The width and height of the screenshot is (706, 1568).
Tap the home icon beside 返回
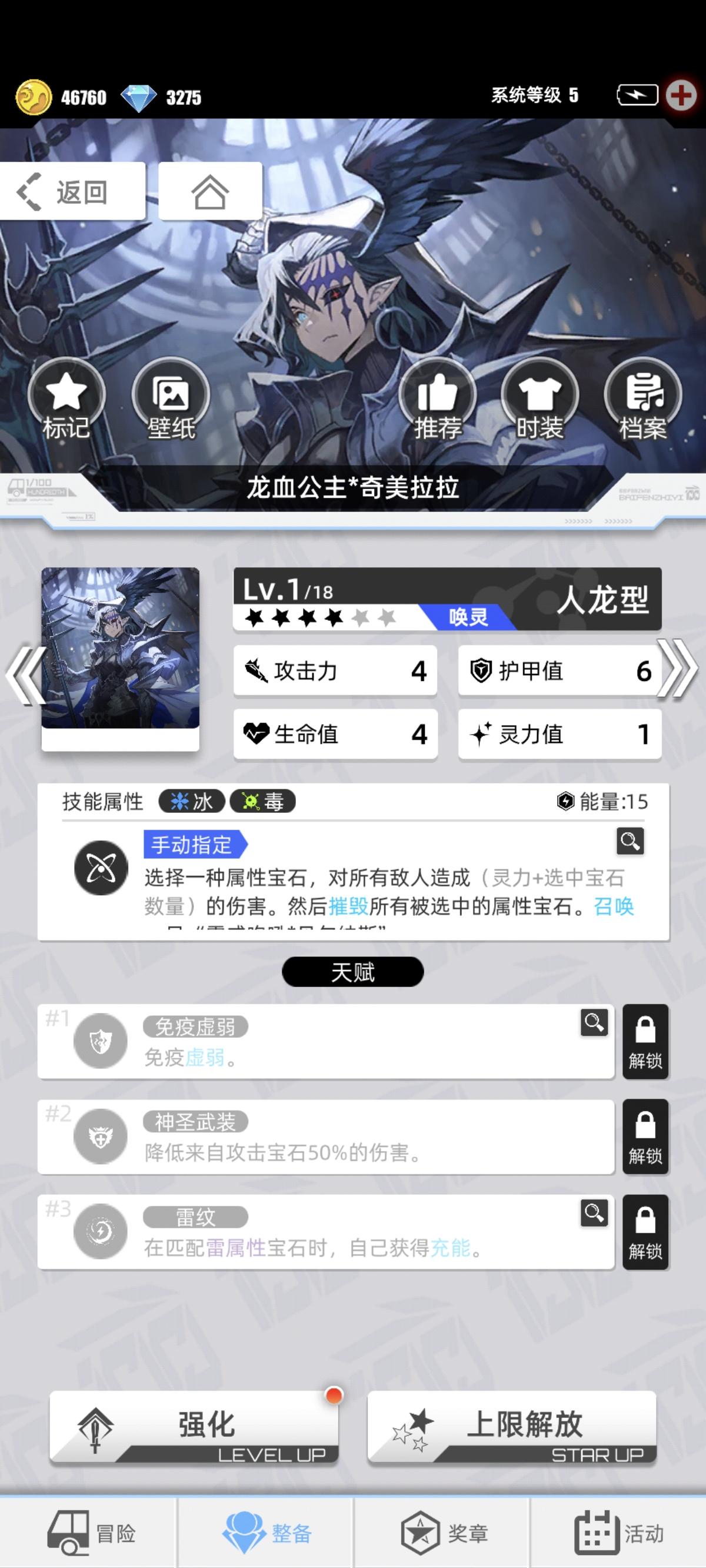(210, 191)
